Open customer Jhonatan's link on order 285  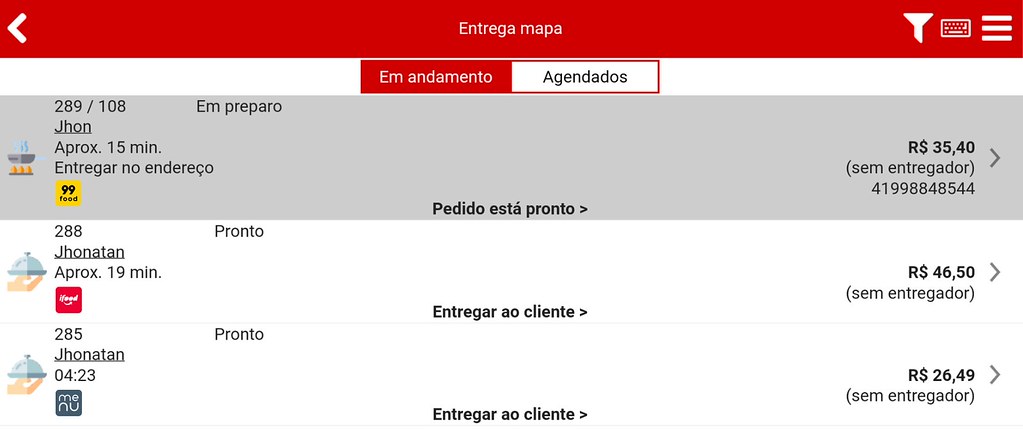coord(89,355)
